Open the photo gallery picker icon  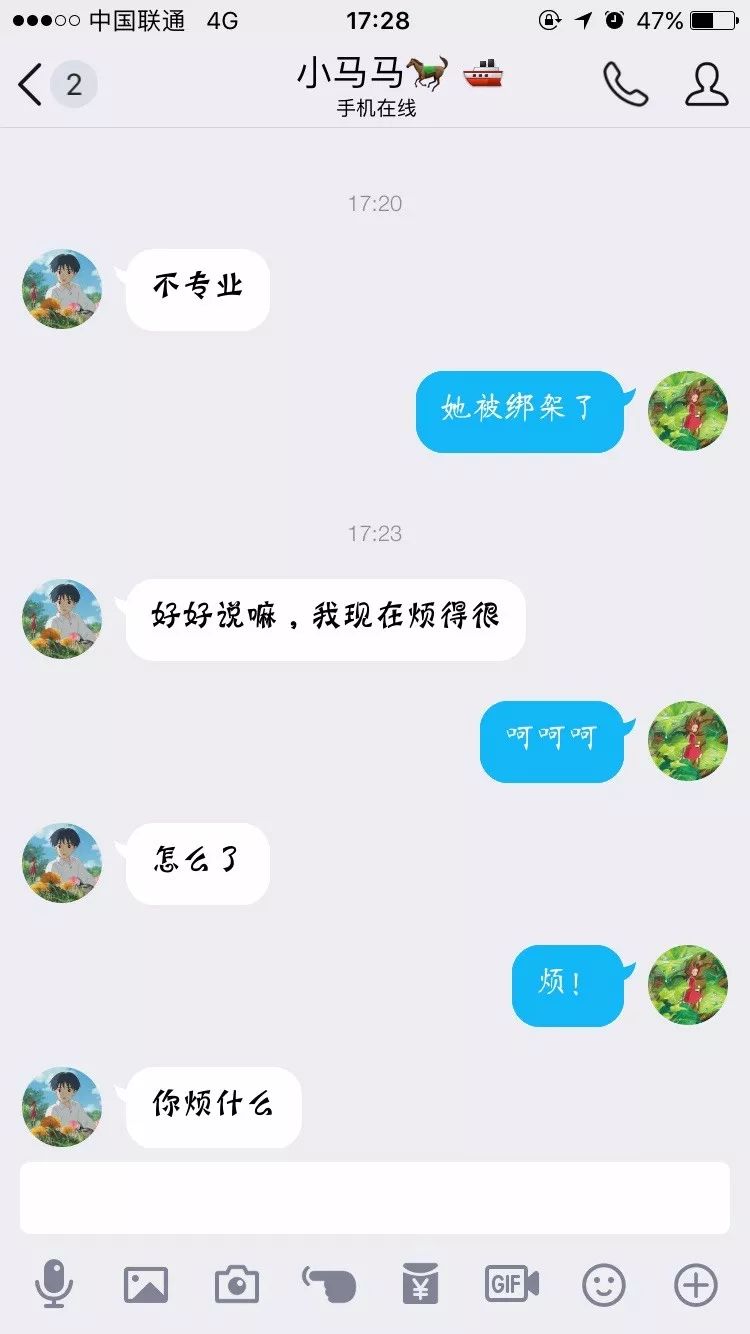(x=146, y=1286)
